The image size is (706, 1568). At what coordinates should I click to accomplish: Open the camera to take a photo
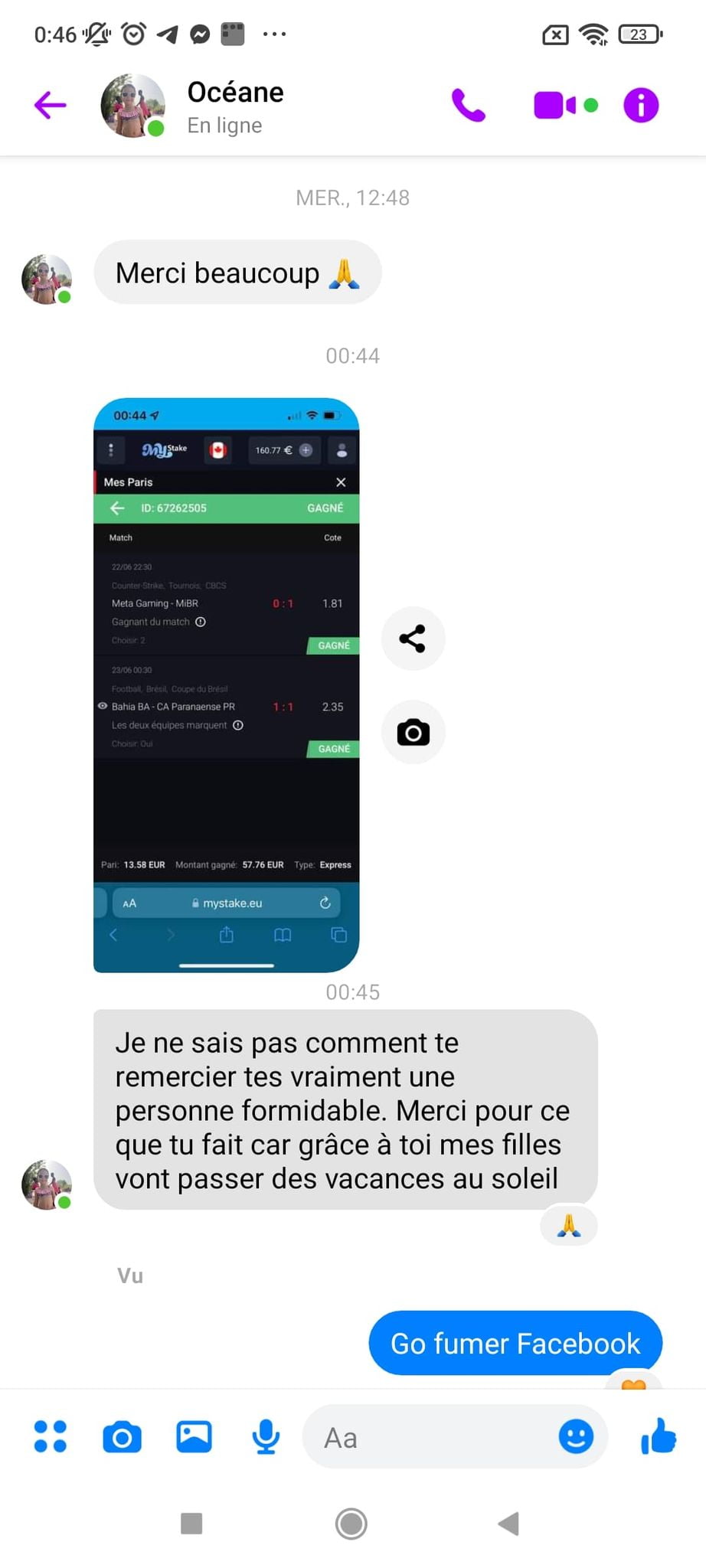[122, 1436]
